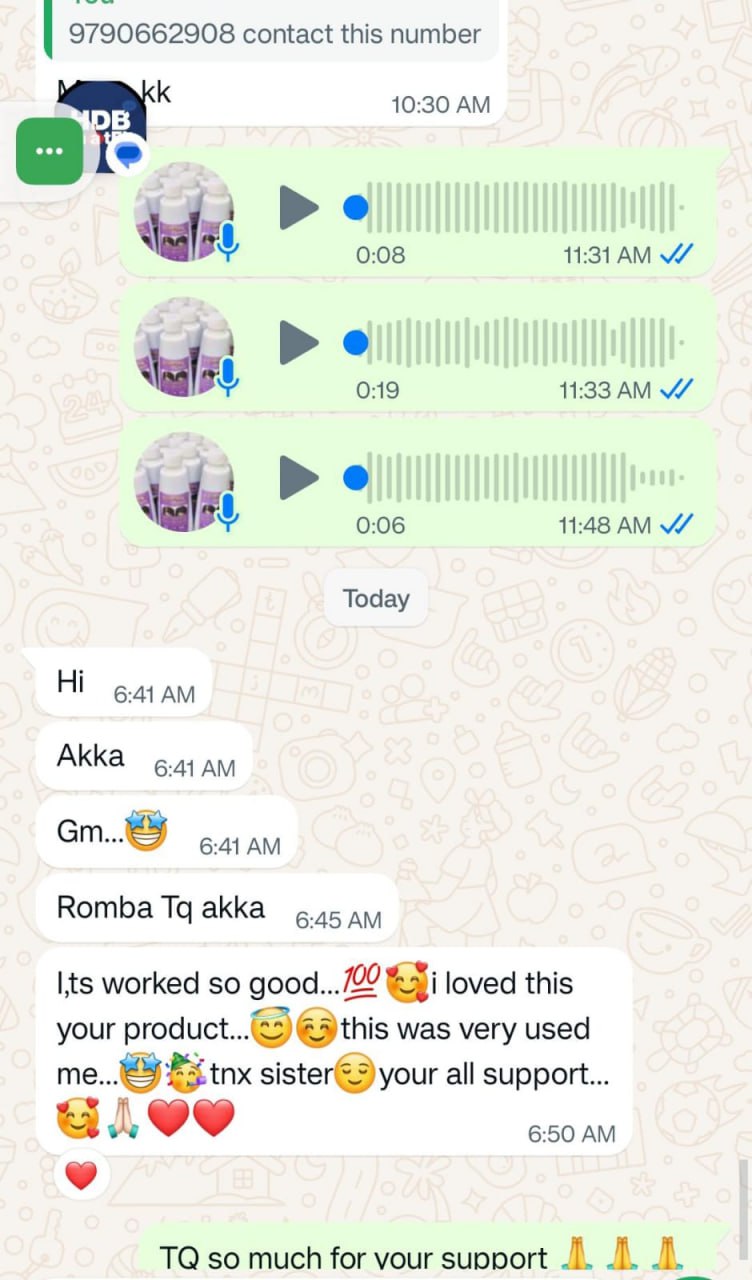Play the 0:08 voice message

tap(298, 208)
